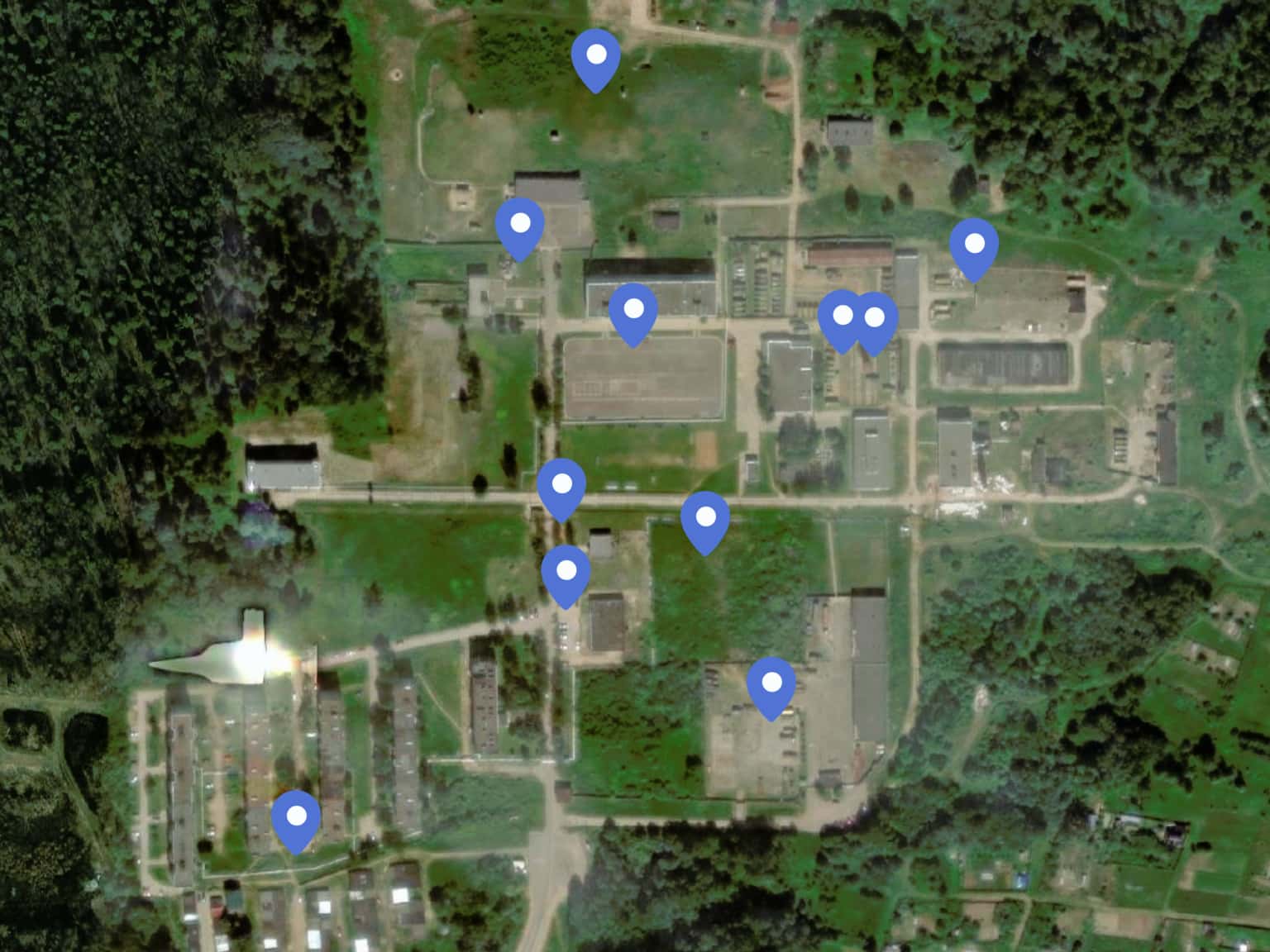1270x952 pixels.
Task: Open the pin among the apartment blocks
Action: [296, 819]
